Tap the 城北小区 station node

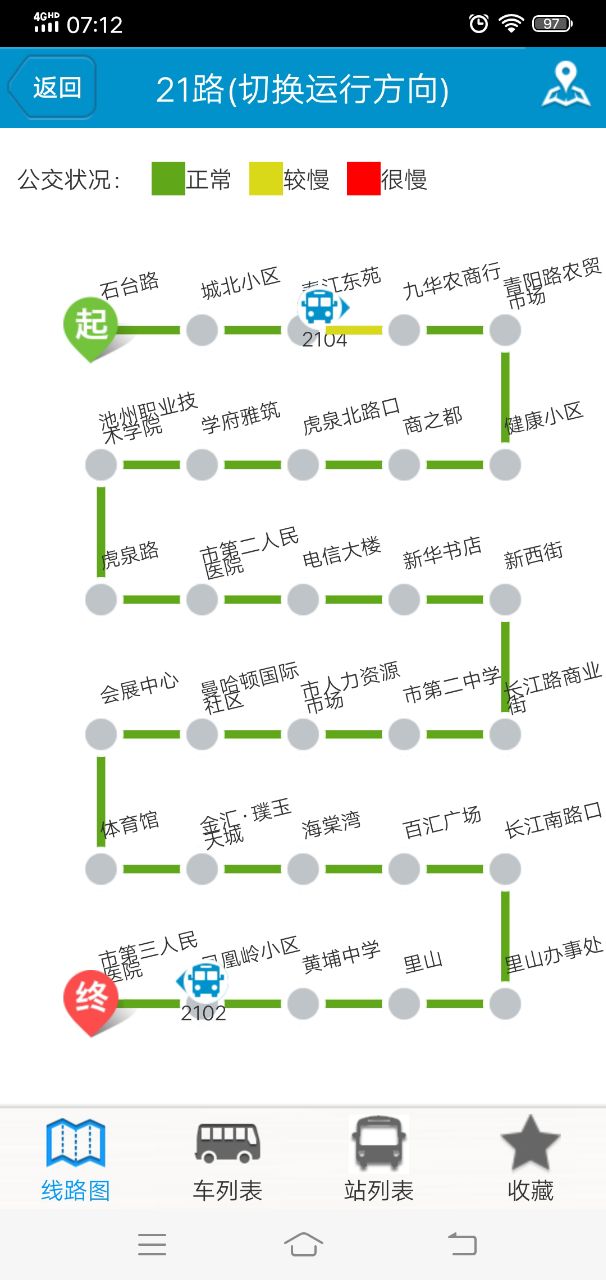[202, 330]
